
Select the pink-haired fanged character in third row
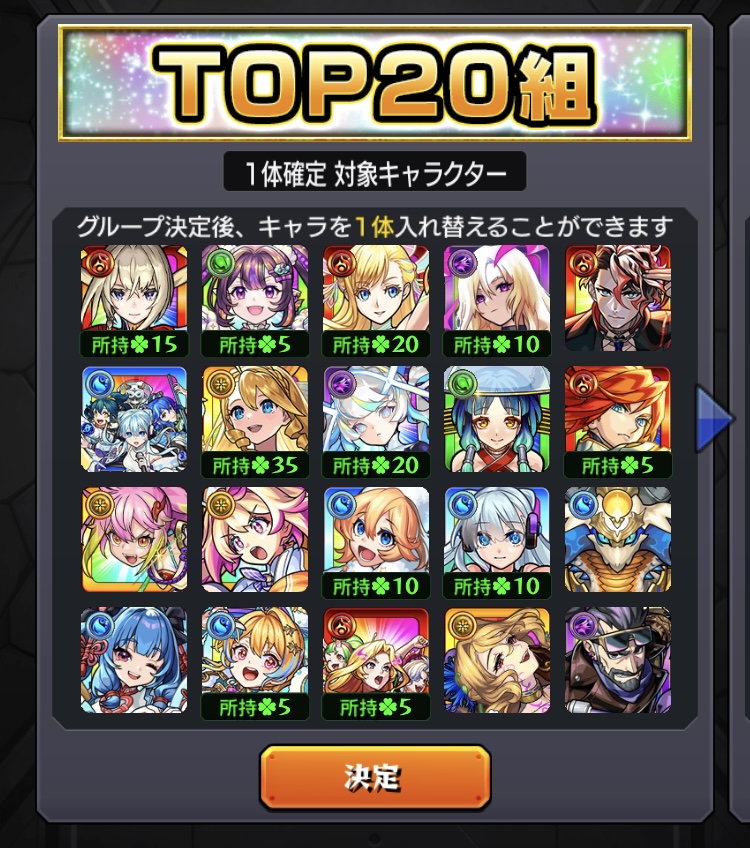pyautogui.click(x=134, y=540)
